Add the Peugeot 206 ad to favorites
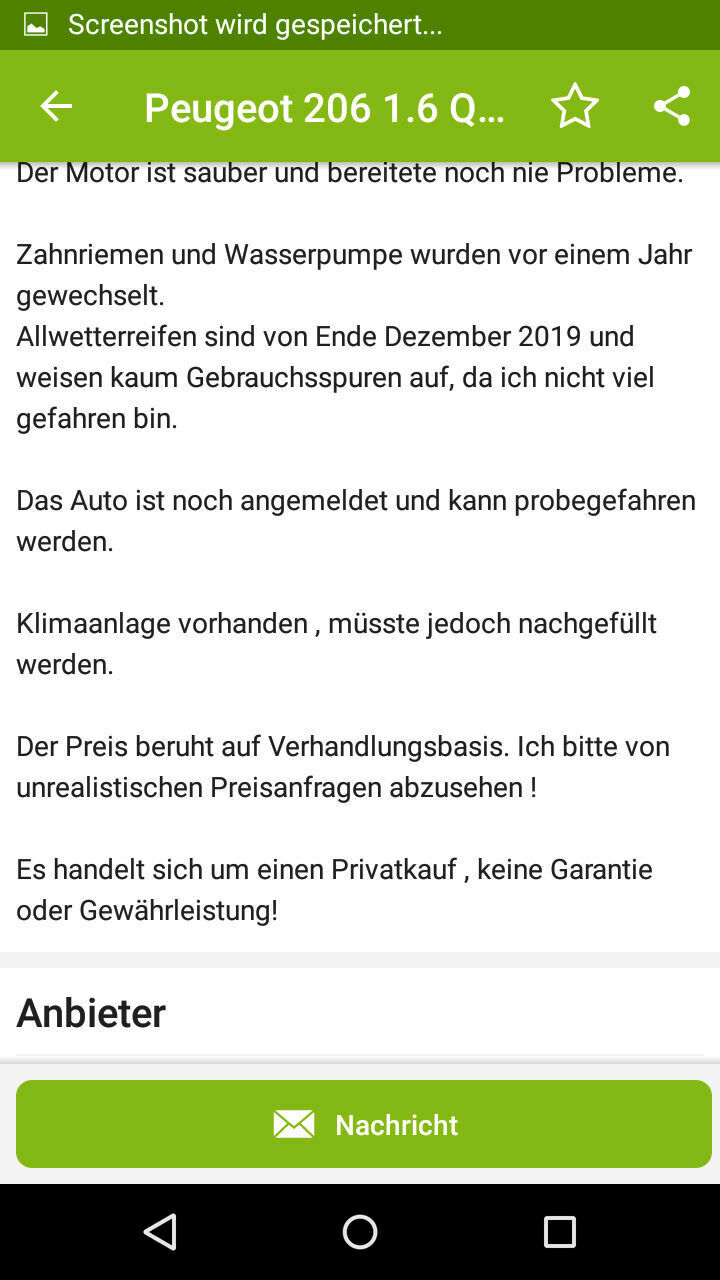This screenshot has width=720, height=1280. 575,106
